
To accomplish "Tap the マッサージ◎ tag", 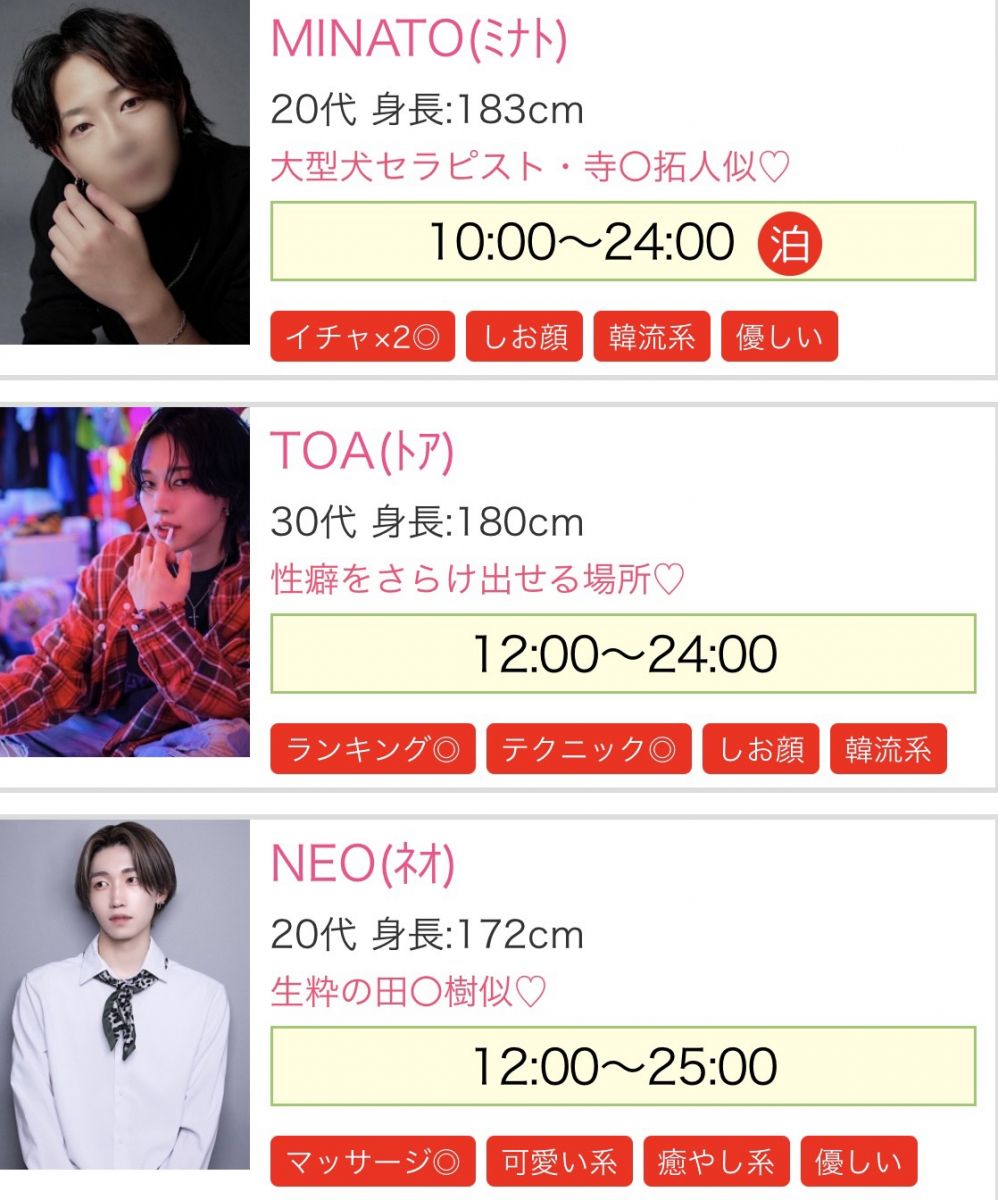I will click(x=373, y=1162).
